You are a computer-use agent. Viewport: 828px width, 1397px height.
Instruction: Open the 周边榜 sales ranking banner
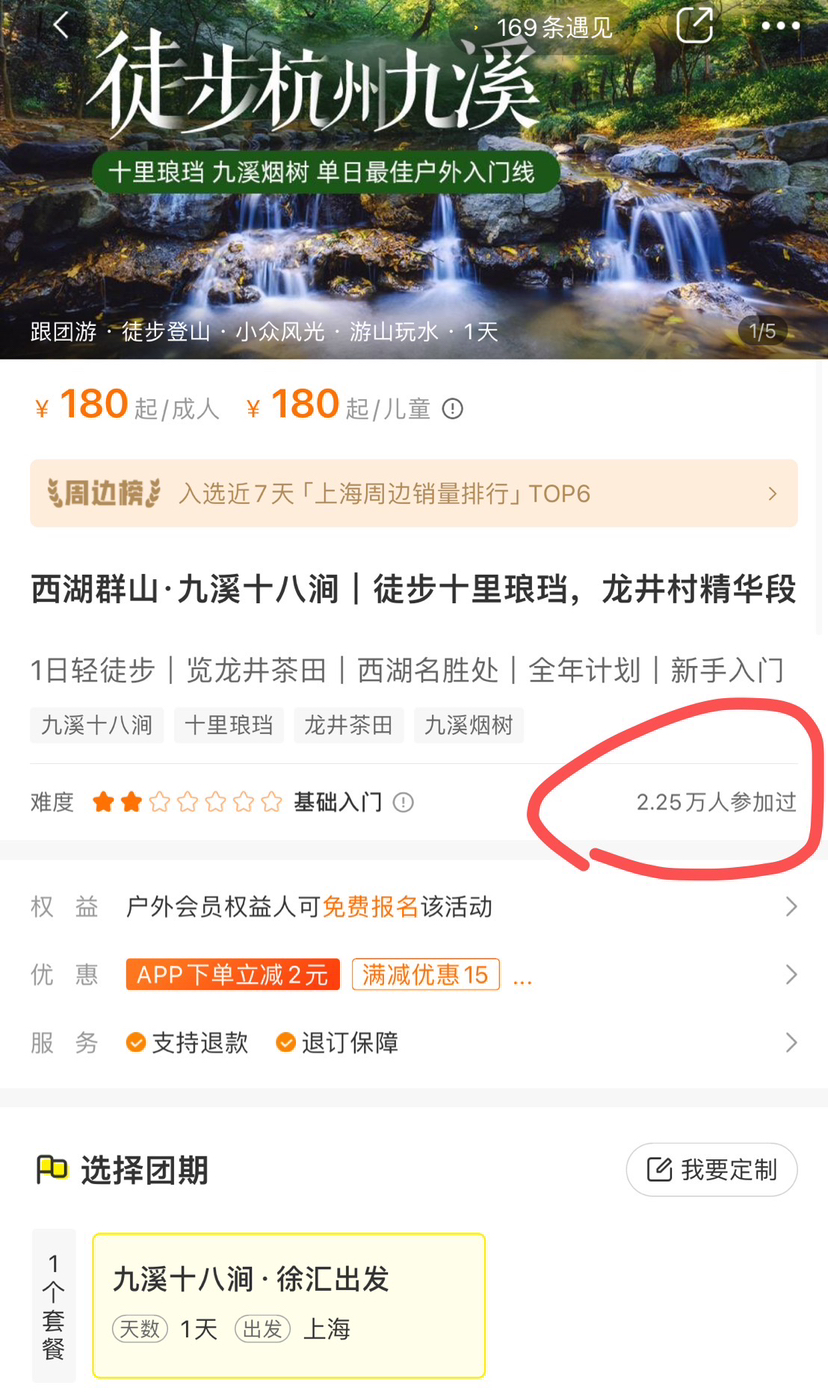click(414, 493)
